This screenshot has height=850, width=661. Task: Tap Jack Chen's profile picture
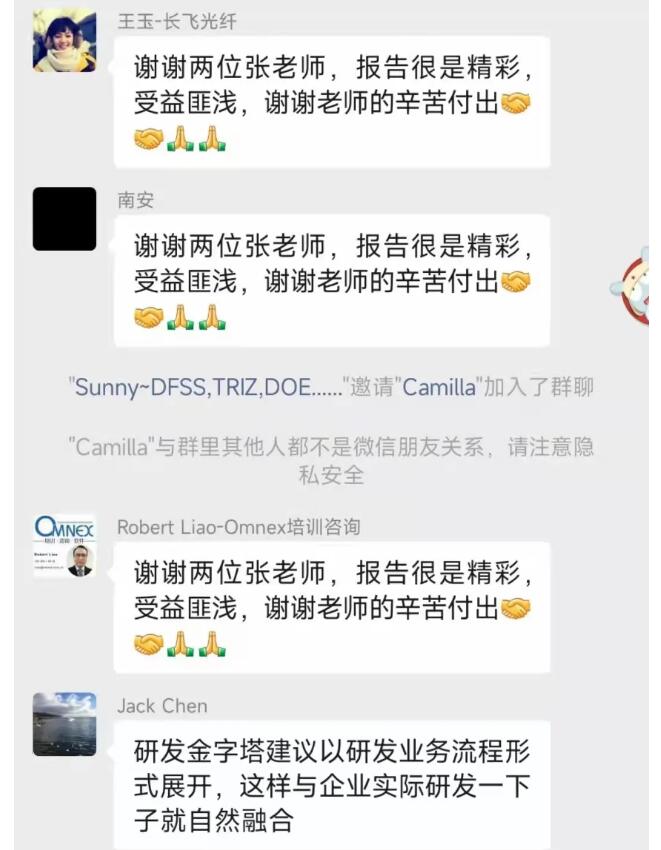point(65,724)
